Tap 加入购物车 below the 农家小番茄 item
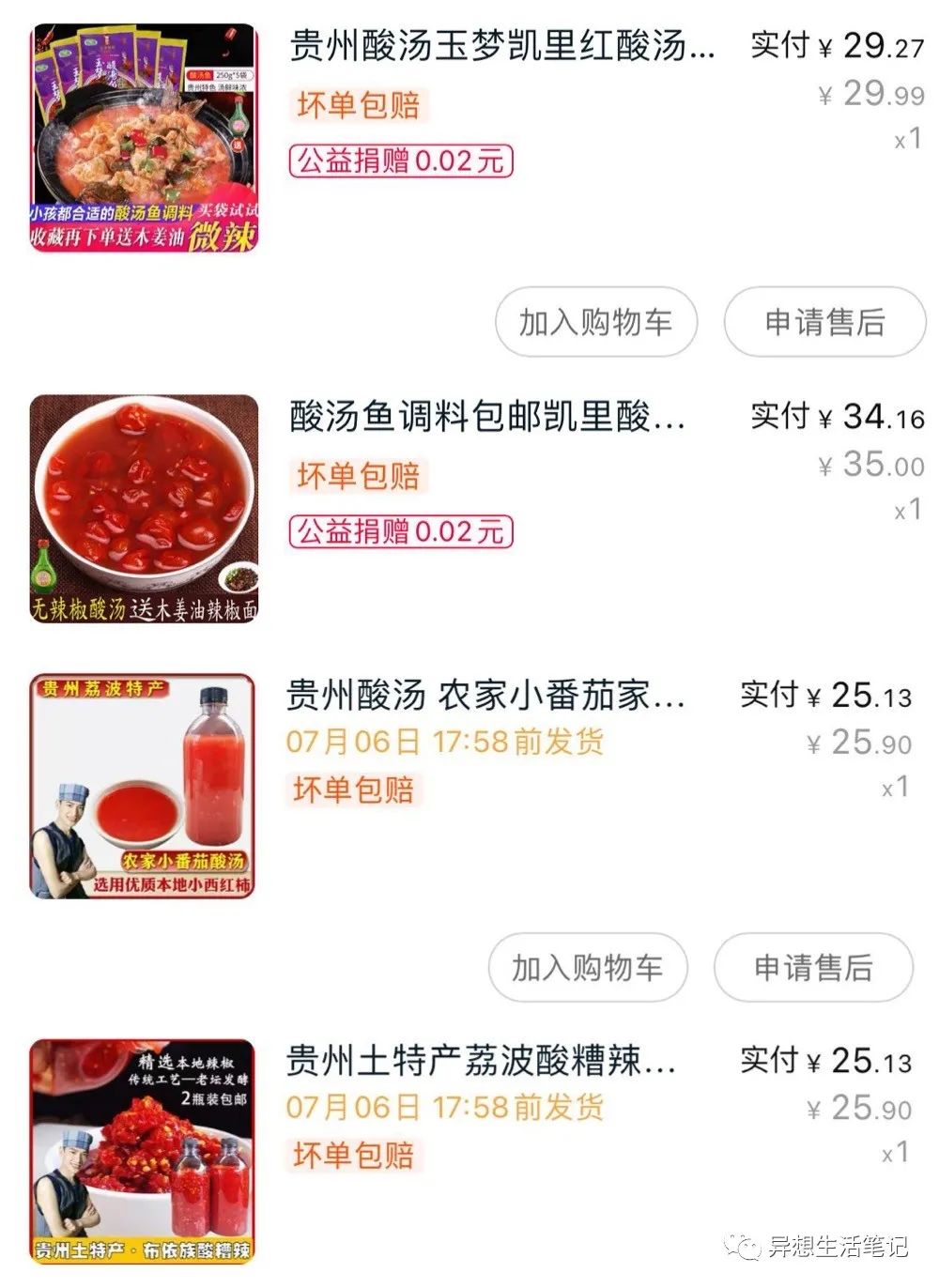Image resolution: width=939 pixels, height=1288 pixels. tap(588, 967)
